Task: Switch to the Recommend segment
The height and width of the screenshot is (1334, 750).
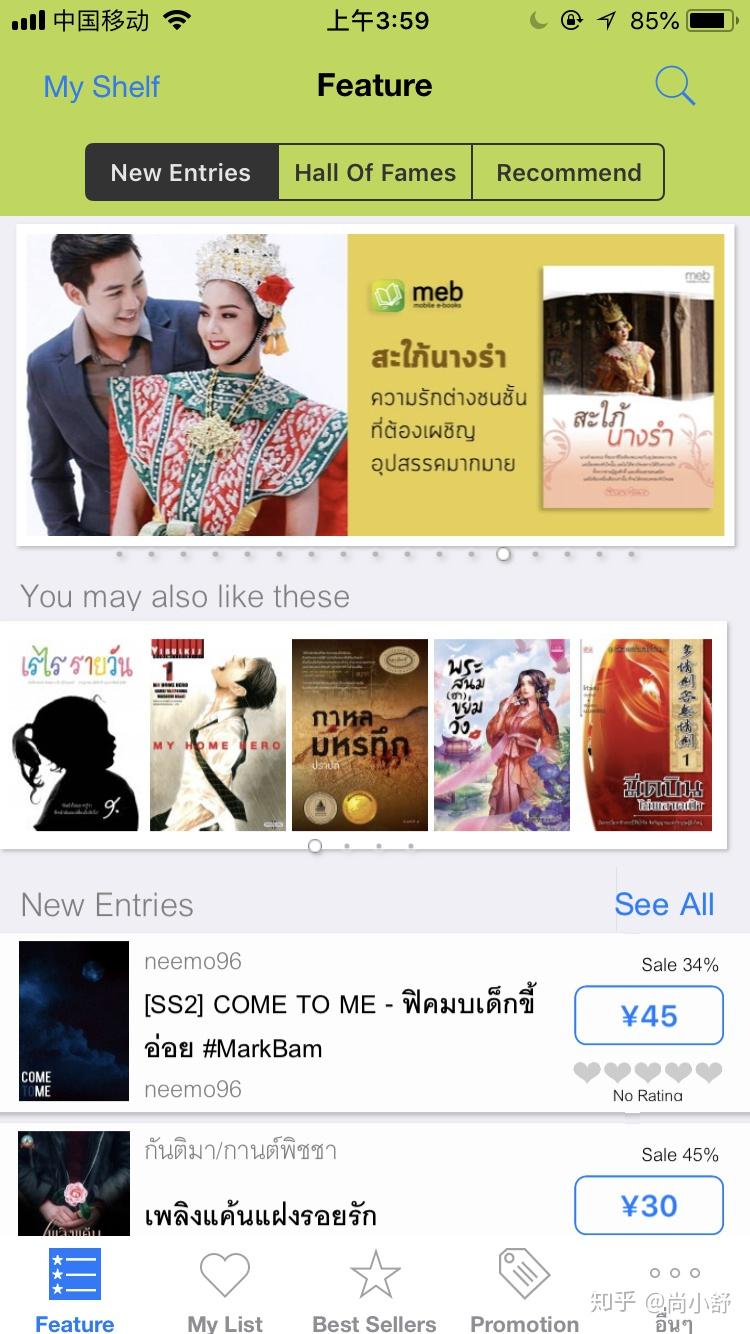Action: coord(568,172)
